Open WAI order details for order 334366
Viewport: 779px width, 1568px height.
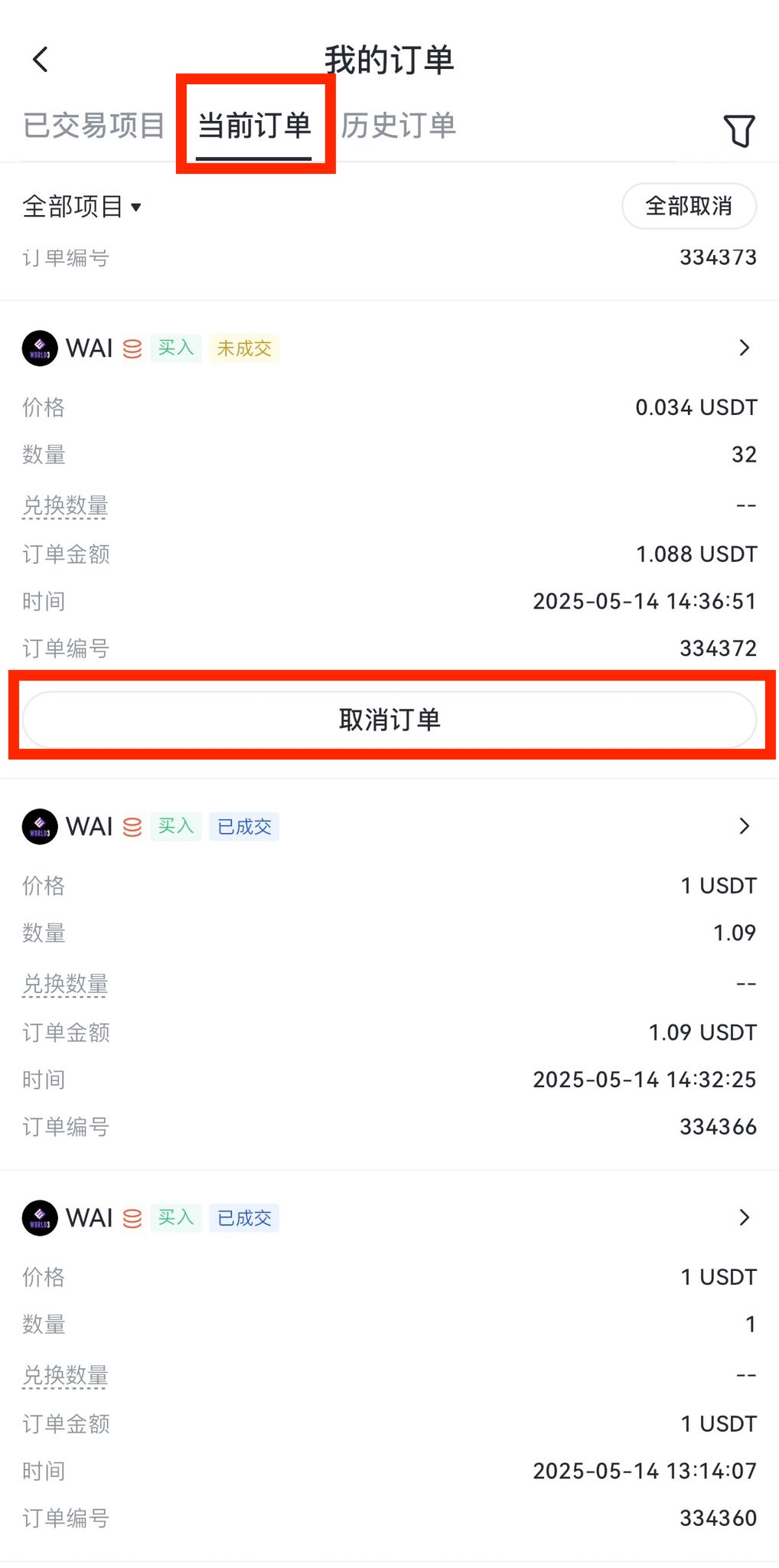point(744,826)
